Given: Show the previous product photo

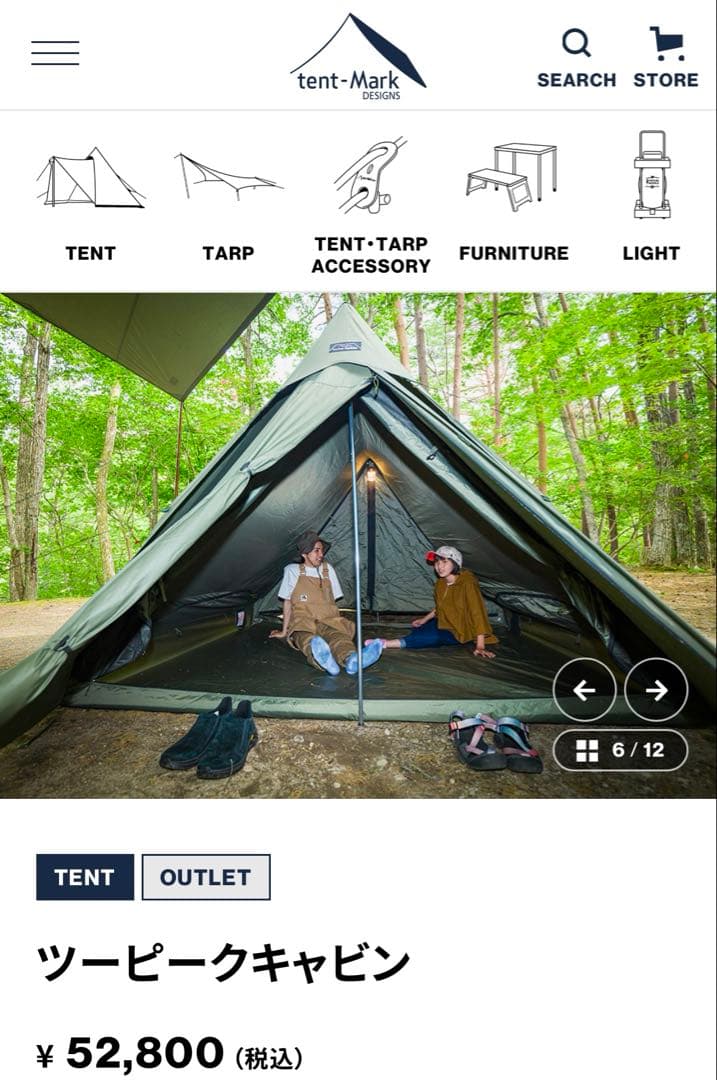Looking at the screenshot, I should [x=584, y=690].
